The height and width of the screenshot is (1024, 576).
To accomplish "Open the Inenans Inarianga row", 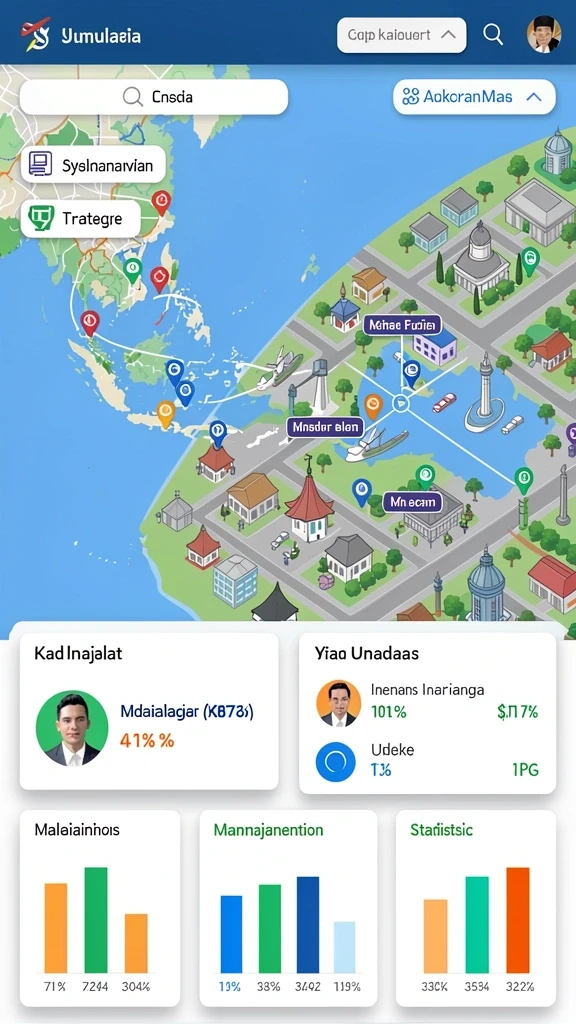I will pyautogui.click(x=428, y=702).
